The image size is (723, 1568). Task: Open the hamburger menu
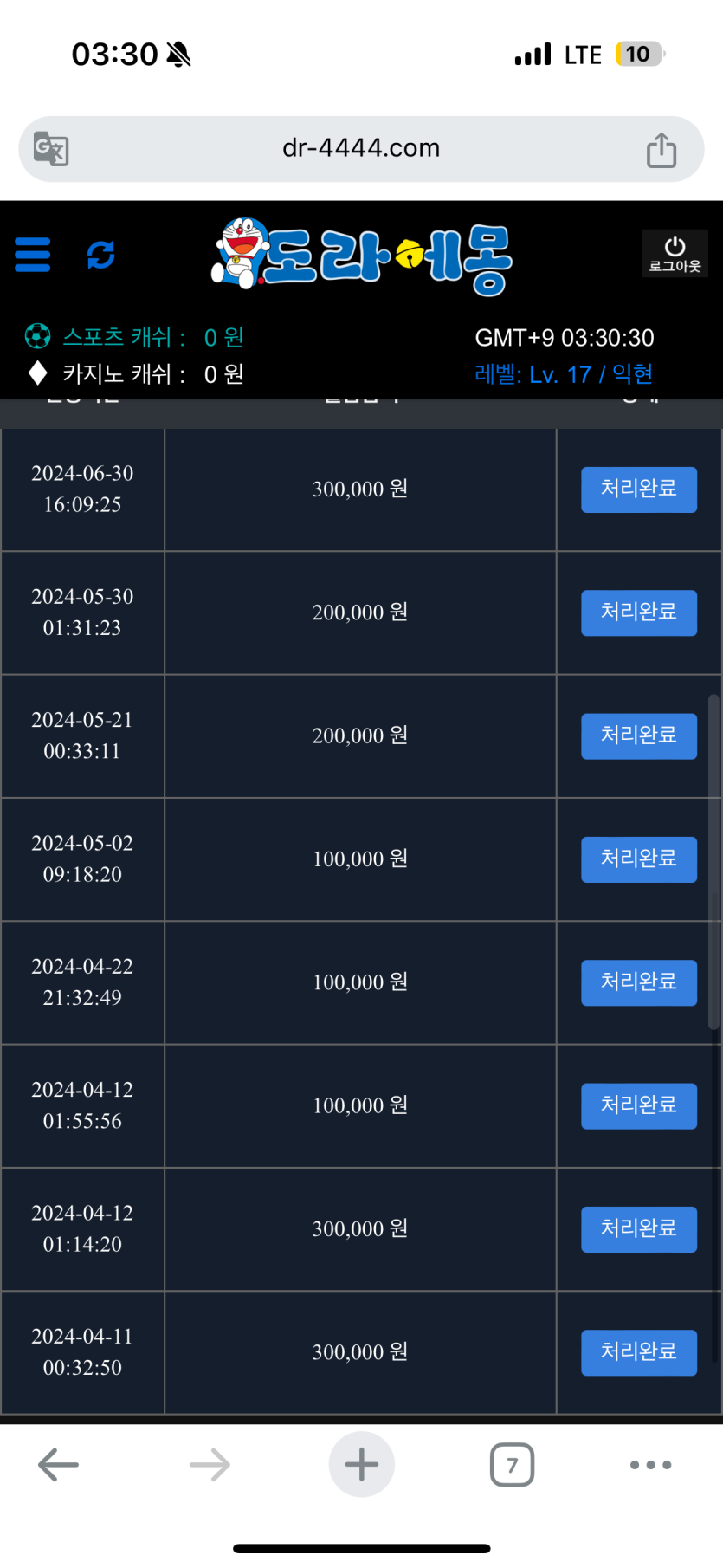click(33, 256)
